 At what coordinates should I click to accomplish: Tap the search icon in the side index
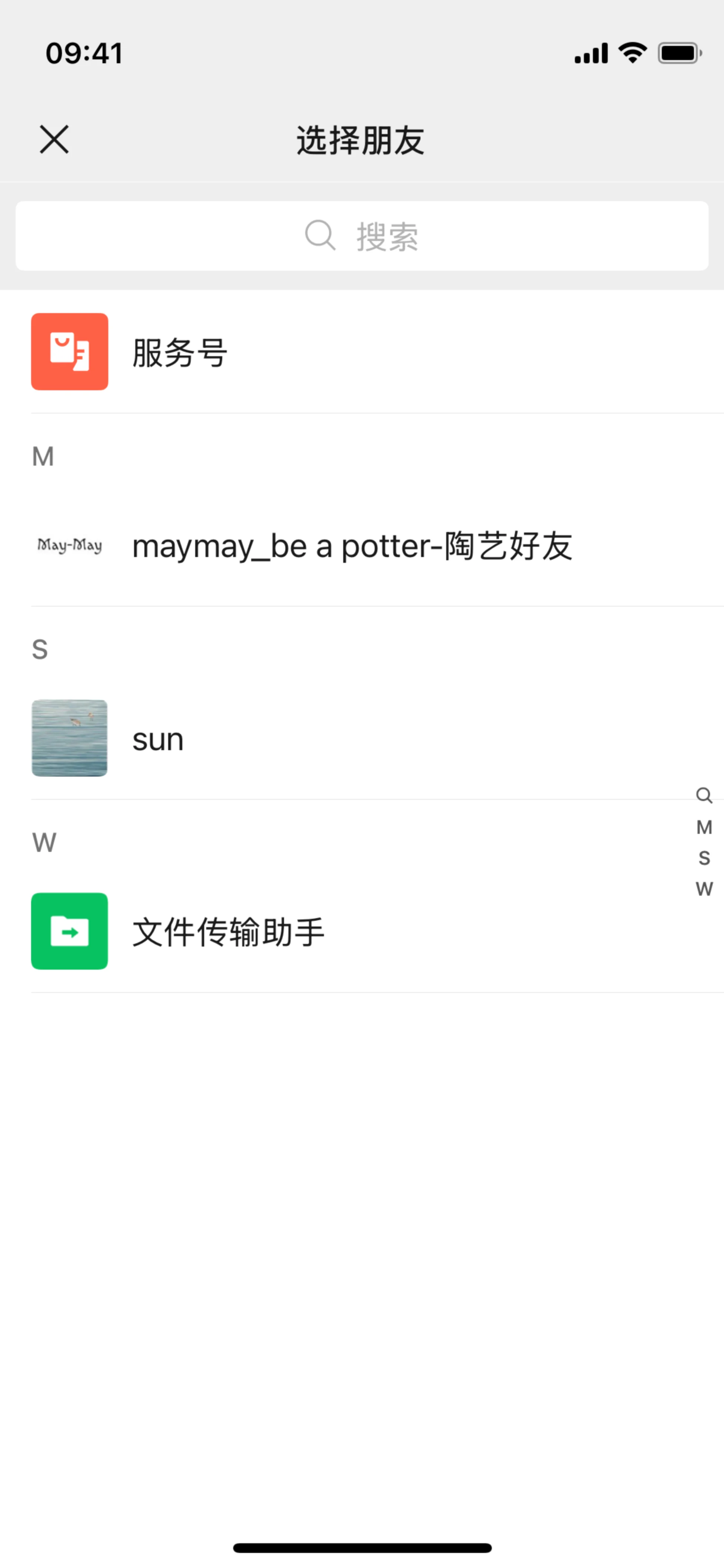[x=704, y=795]
